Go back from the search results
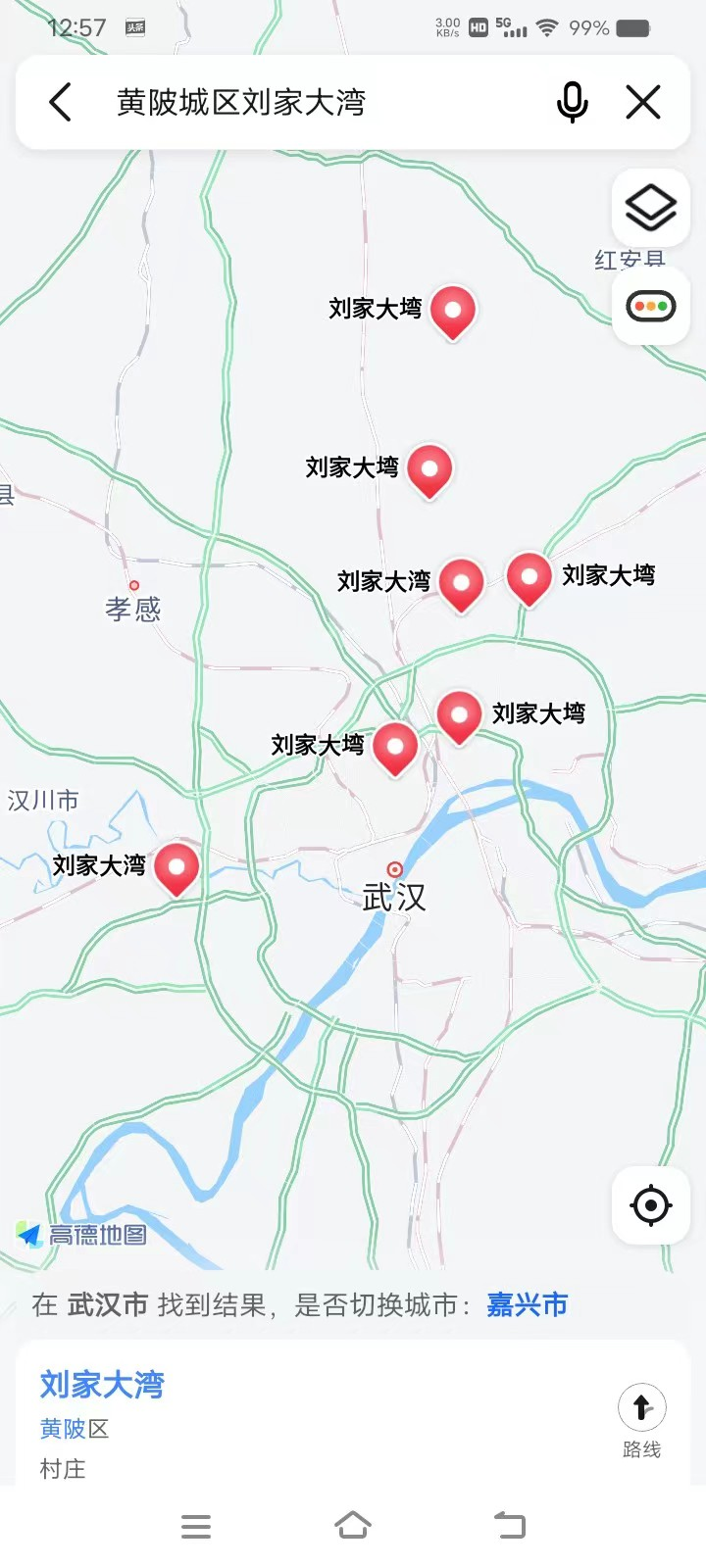This screenshot has width=706, height=1568. pyautogui.click(x=61, y=102)
